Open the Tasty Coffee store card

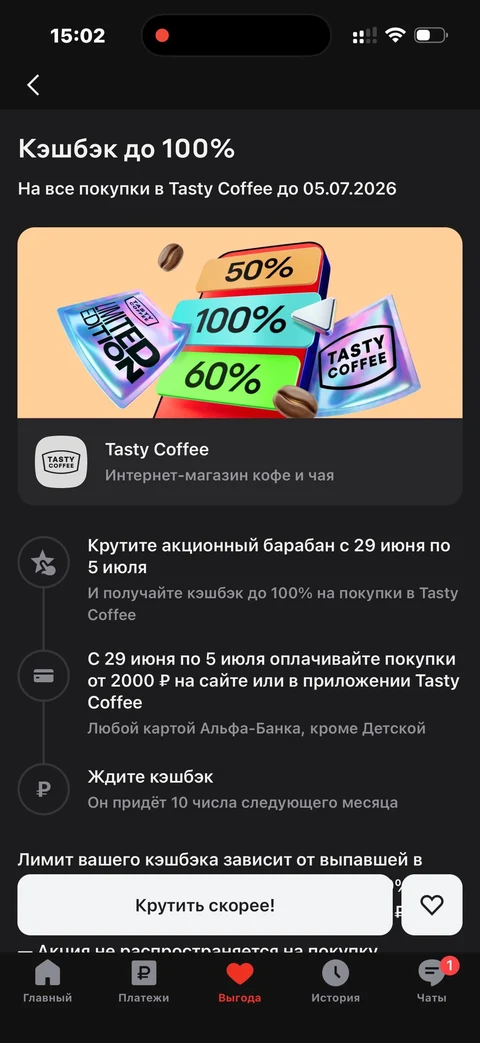click(240, 462)
